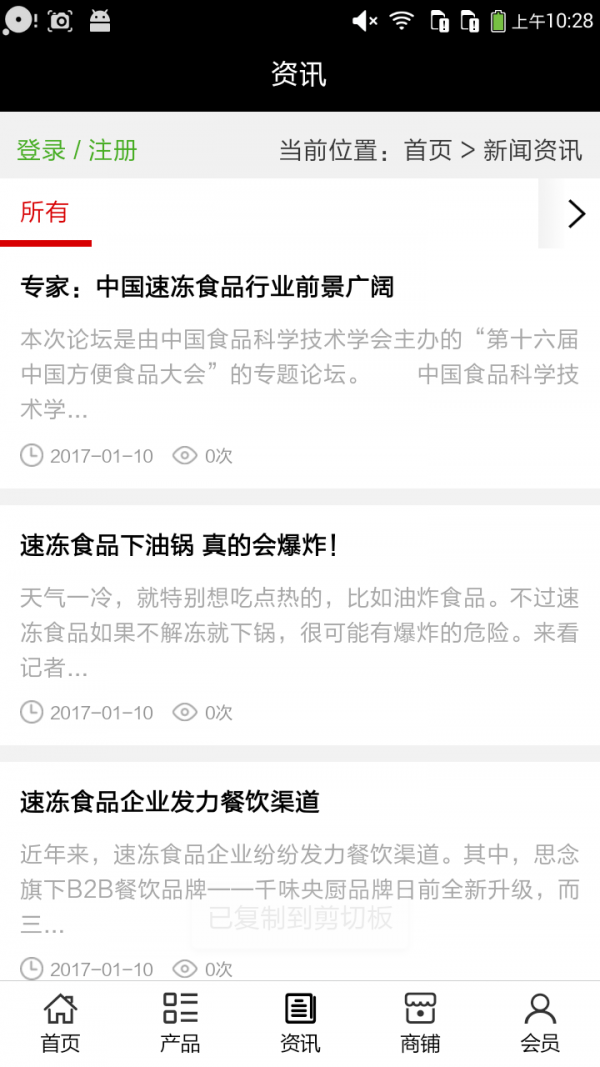Open article 专家：中国速冻食品行业前景广阔

(x=207, y=288)
